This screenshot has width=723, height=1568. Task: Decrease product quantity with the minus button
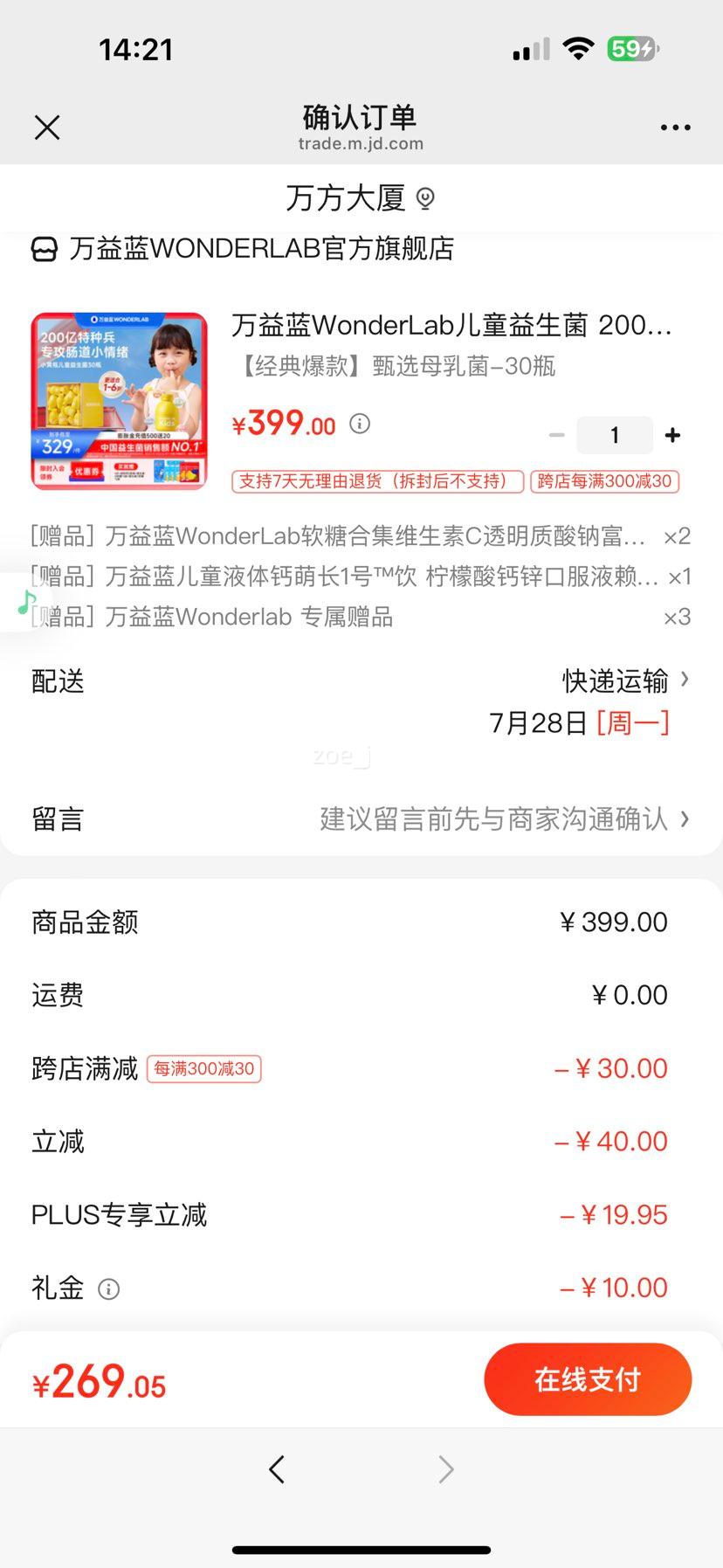pos(557,435)
